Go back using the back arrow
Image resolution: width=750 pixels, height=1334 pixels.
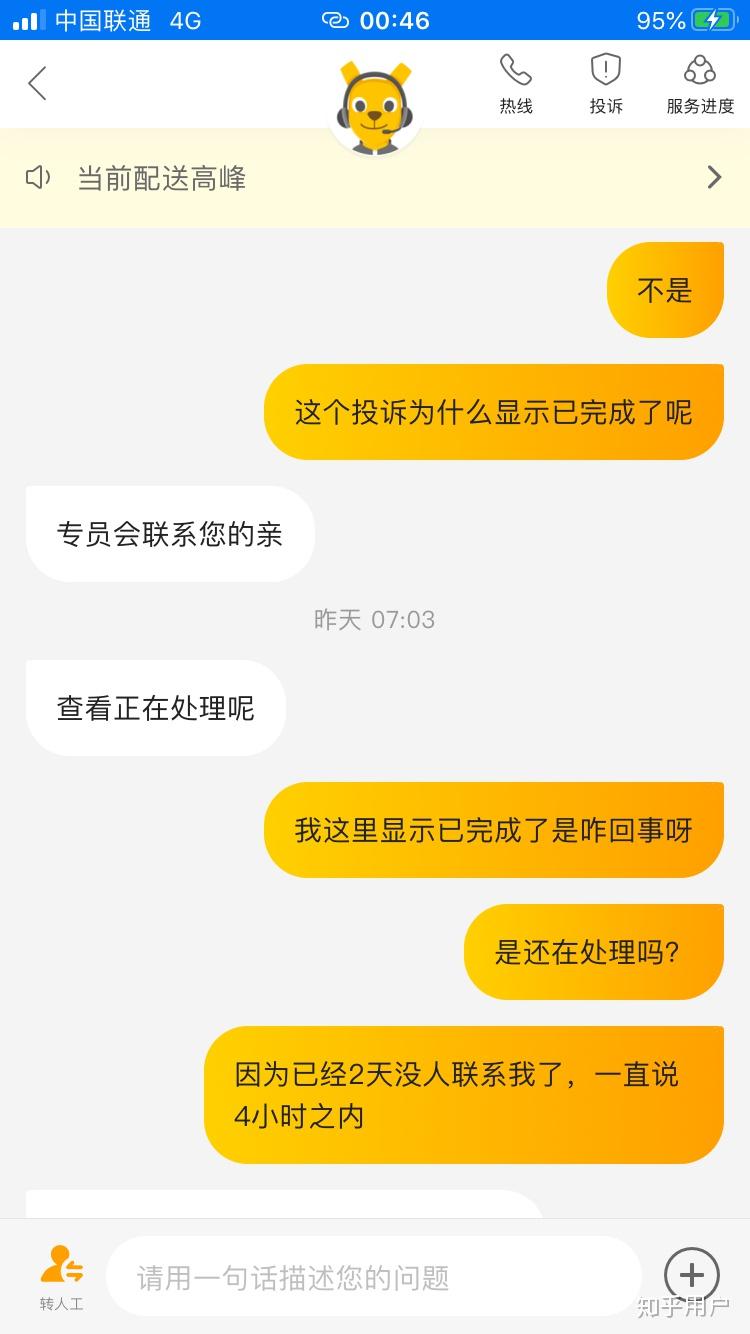pos(38,84)
